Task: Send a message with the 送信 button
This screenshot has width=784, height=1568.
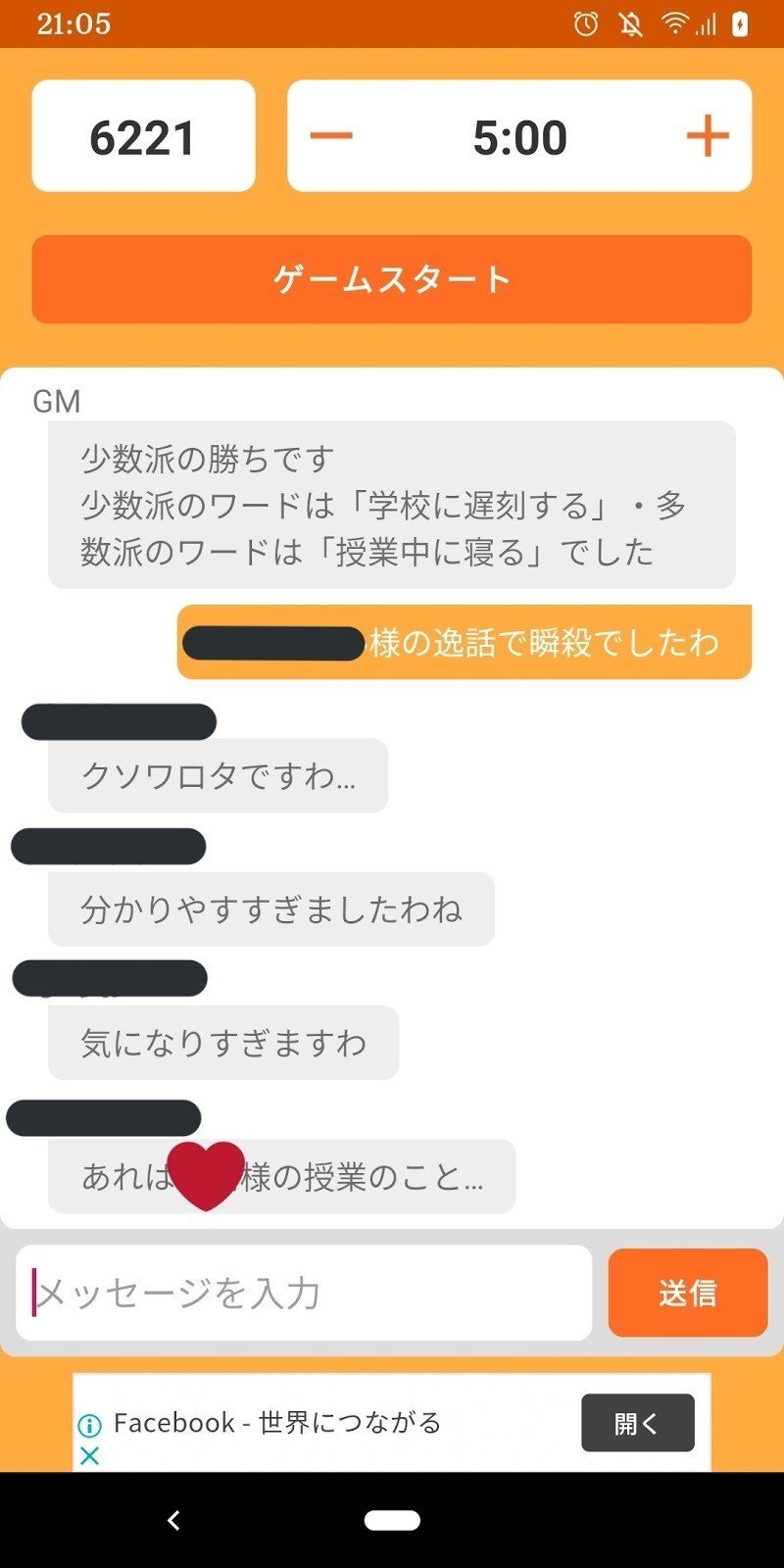Action: pyautogui.click(x=687, y=1293)
